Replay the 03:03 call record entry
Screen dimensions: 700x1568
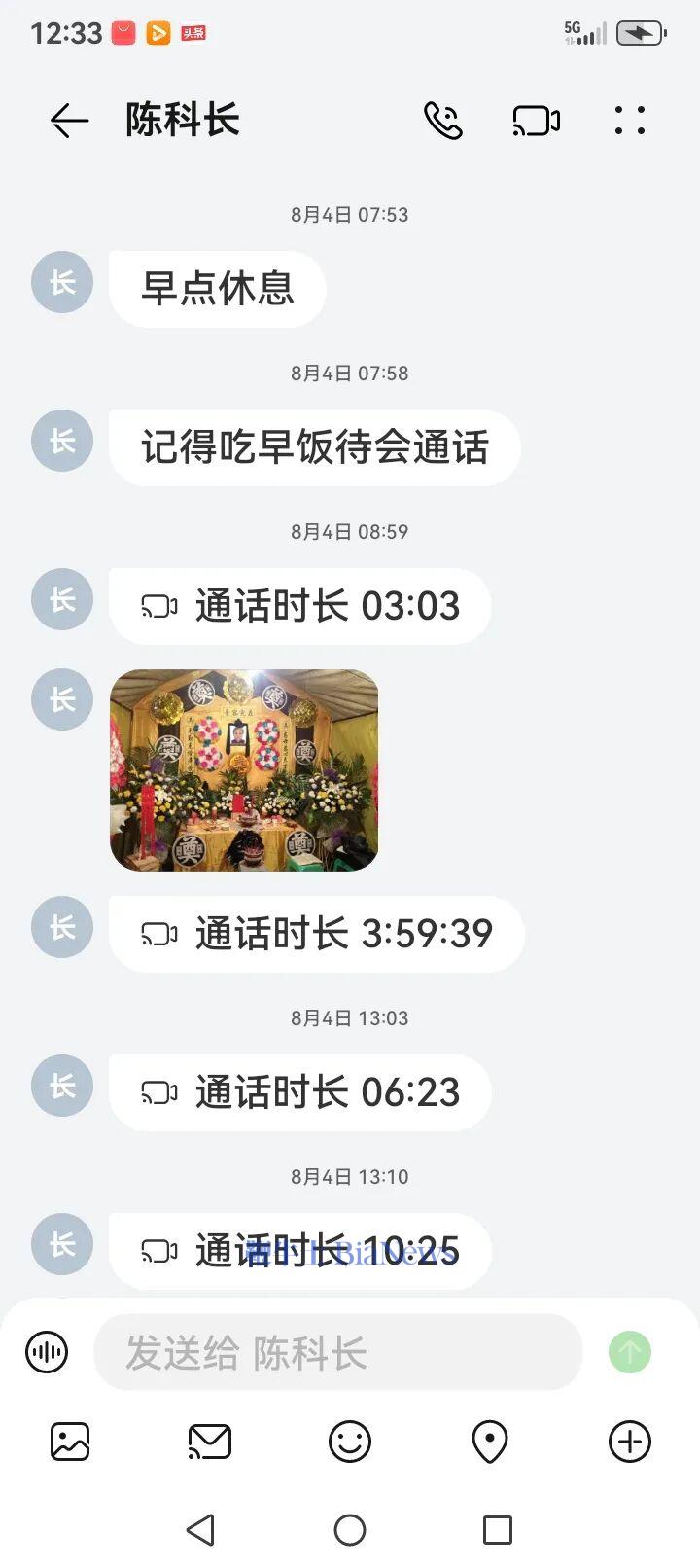(297, 605)
